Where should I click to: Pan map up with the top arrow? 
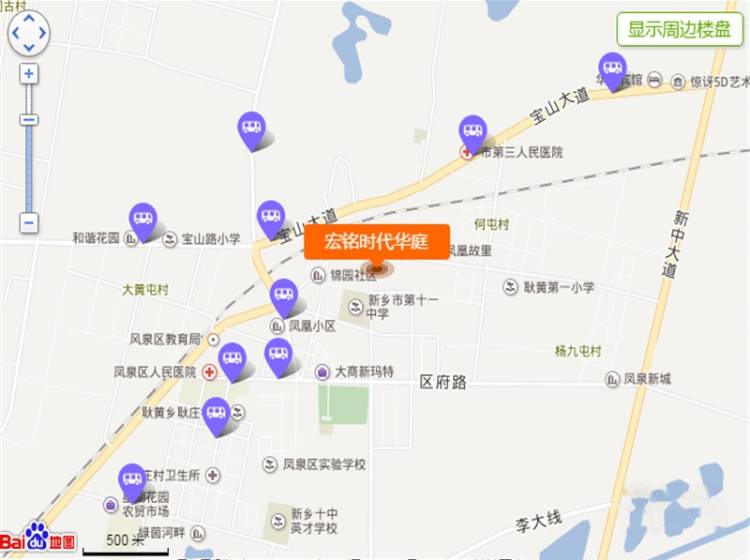(x=28, y=19)
